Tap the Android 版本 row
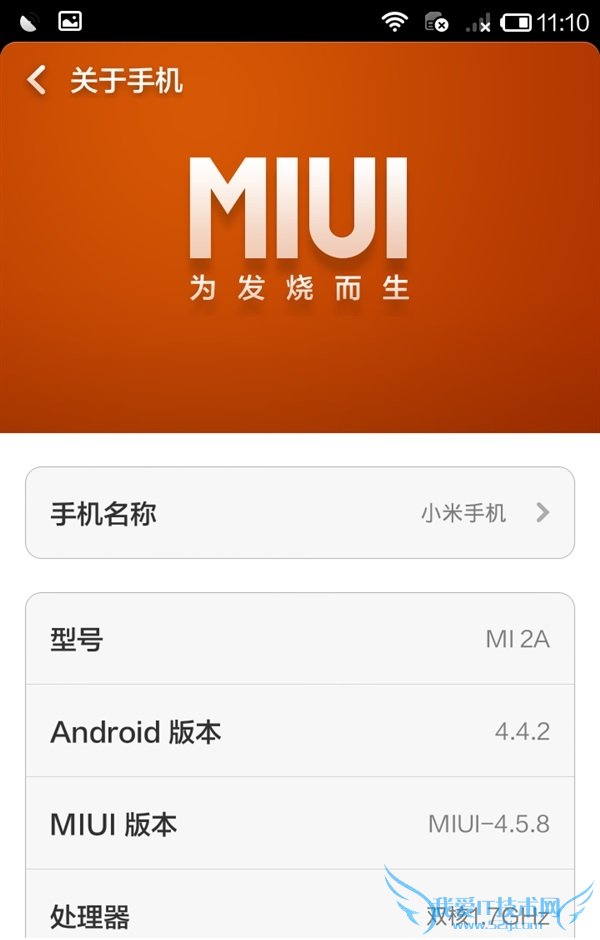 point(300,731)
